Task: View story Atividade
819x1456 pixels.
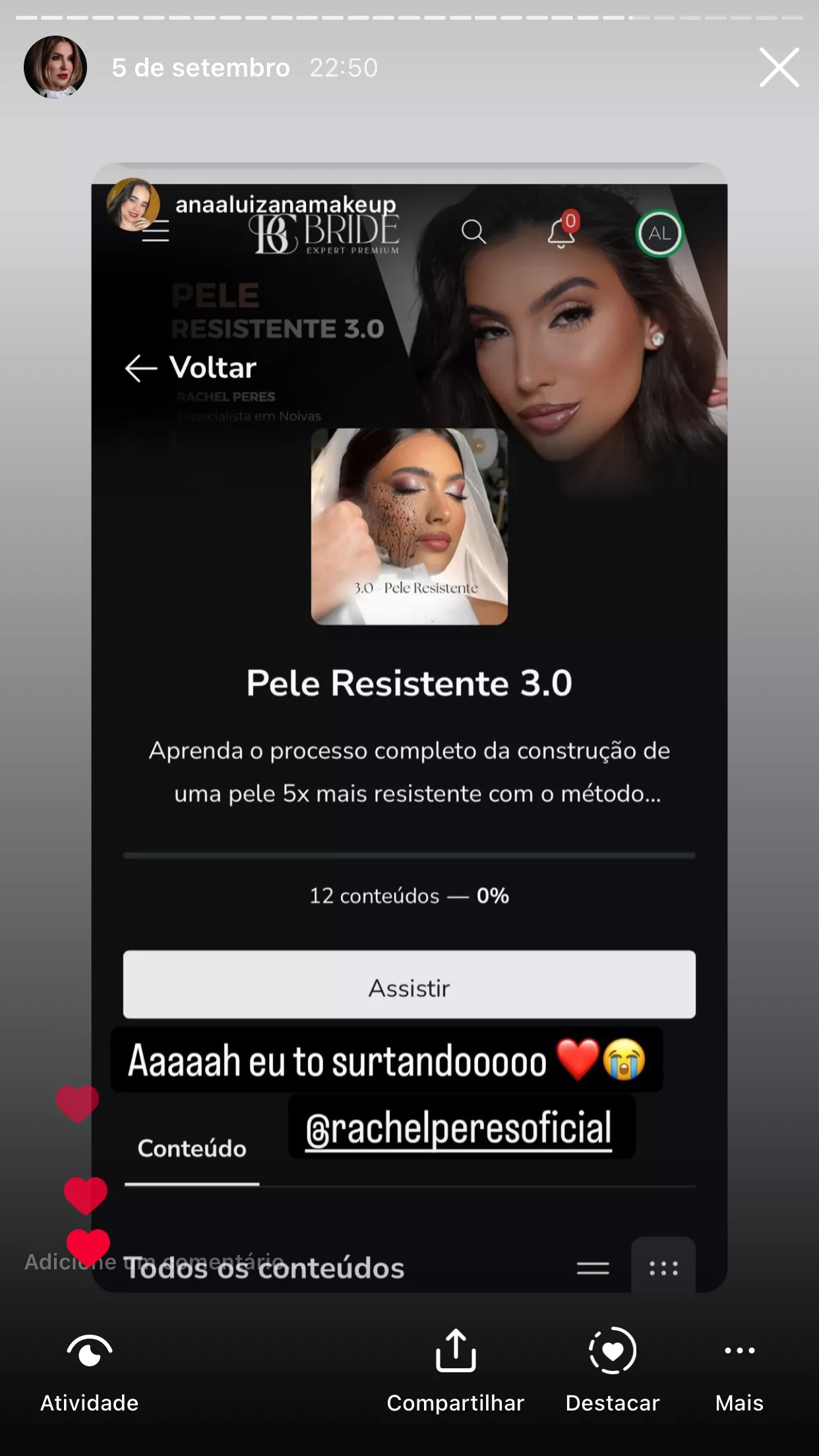Action: pyautogui.click(x=90, y=1373)
